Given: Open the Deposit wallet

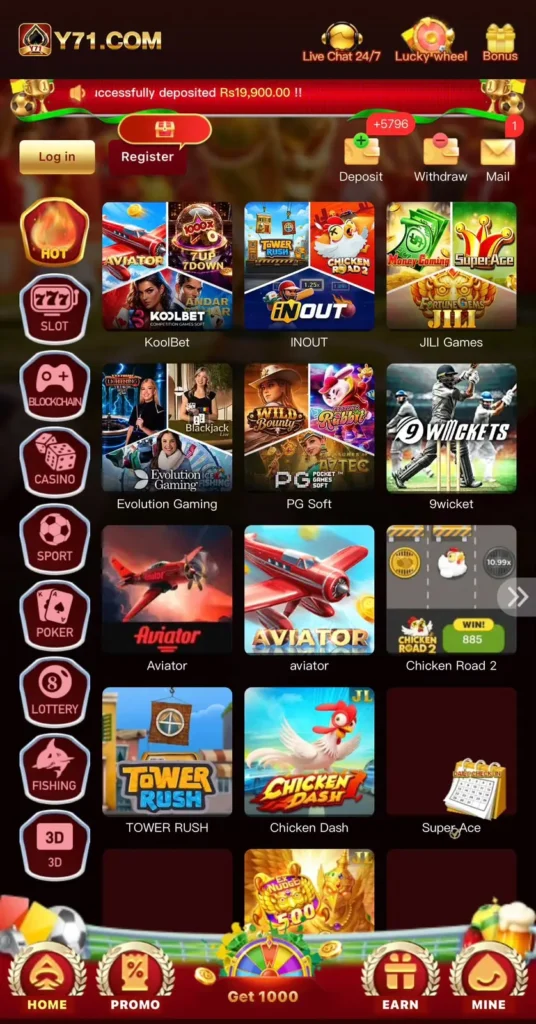Looking at the screenshot, I should [x=361, y=157].
